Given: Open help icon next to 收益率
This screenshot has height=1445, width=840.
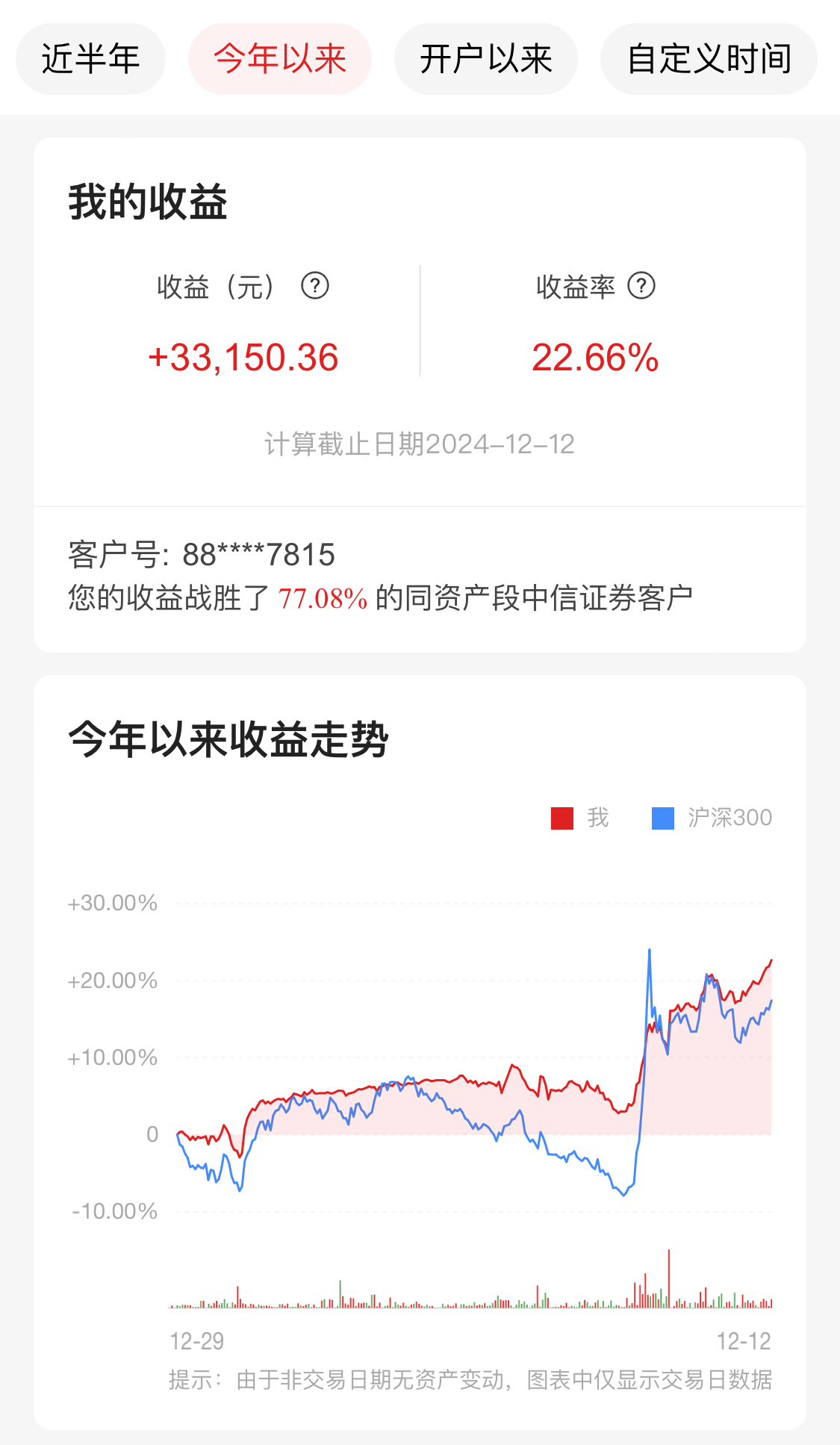Looking at the screenshot, I should pos(641,285).
